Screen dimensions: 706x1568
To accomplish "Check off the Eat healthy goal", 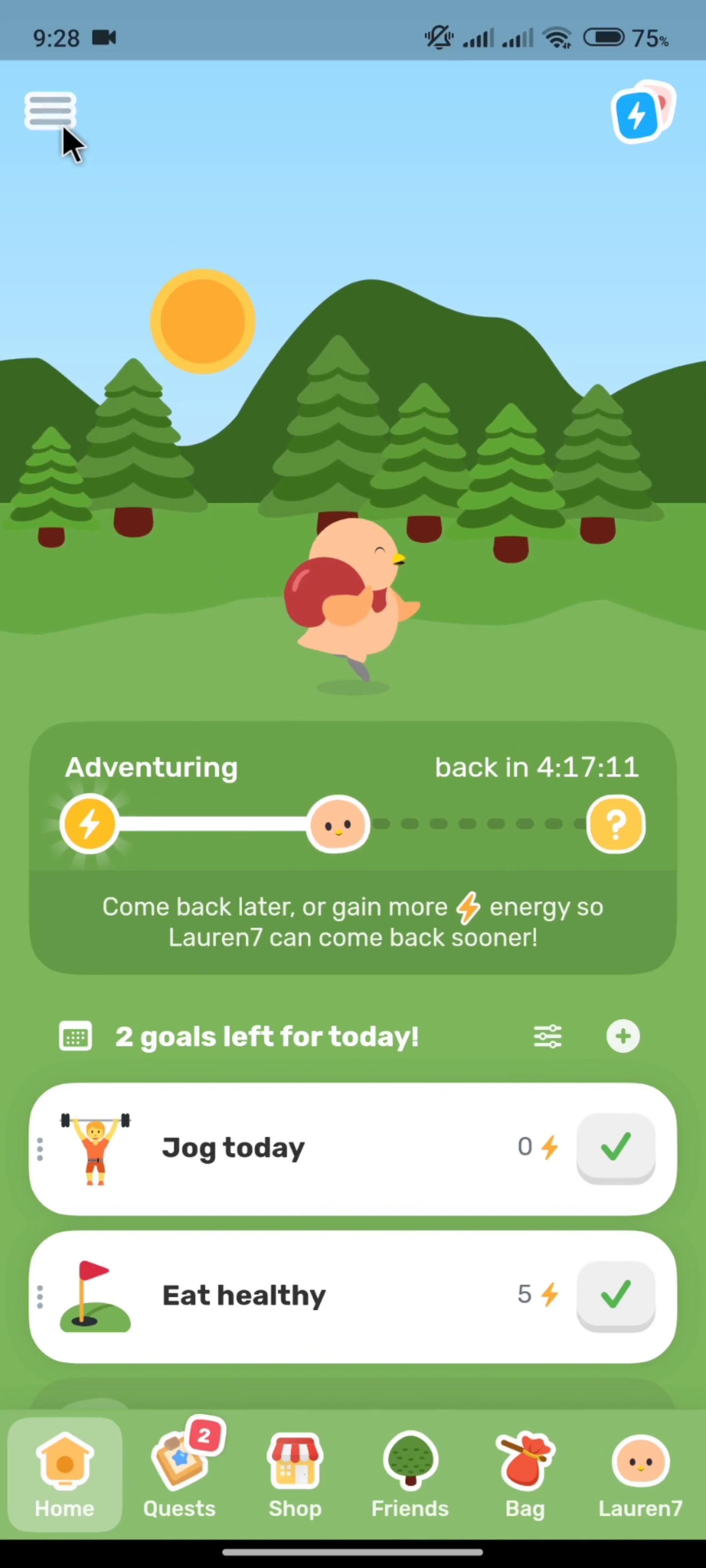I will pyautogui.click(x=615, y=1295).
